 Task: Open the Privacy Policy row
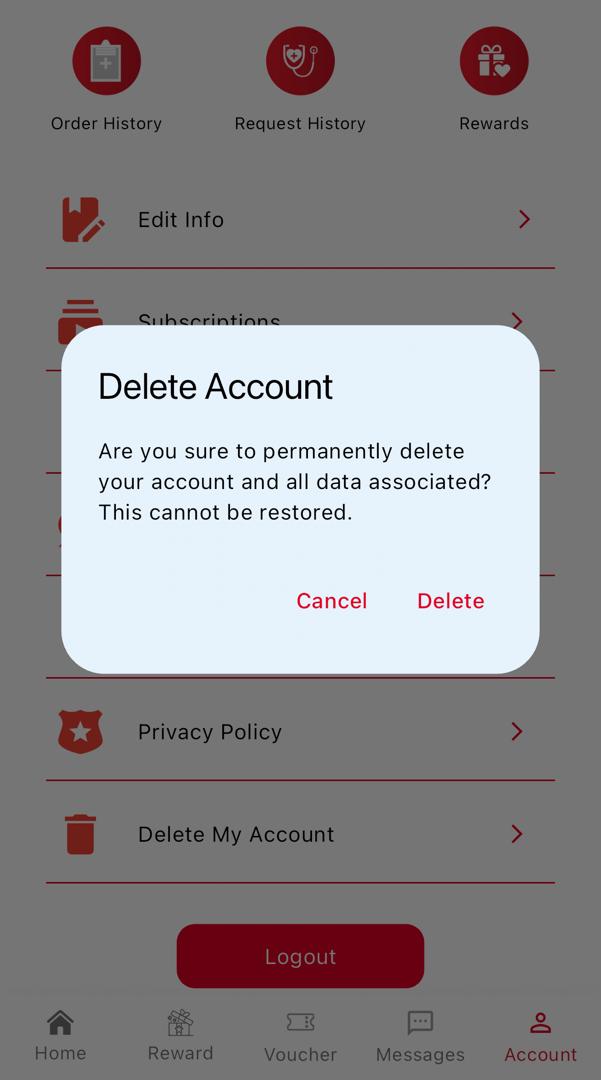click(x=300, y=731)
